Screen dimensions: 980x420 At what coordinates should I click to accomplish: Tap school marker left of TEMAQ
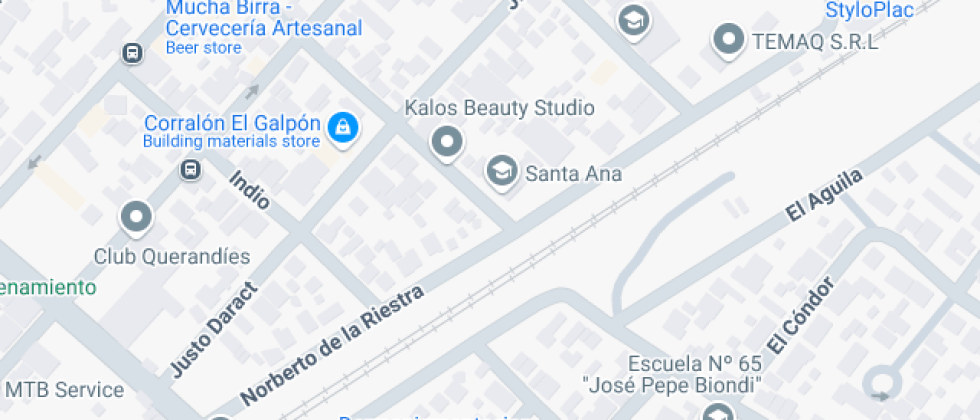click(x=633, y=19)
